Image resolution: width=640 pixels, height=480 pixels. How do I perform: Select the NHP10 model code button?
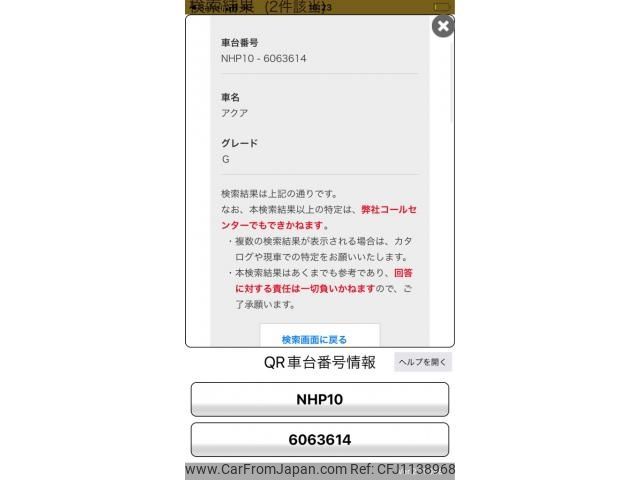[x=319, y=399]
